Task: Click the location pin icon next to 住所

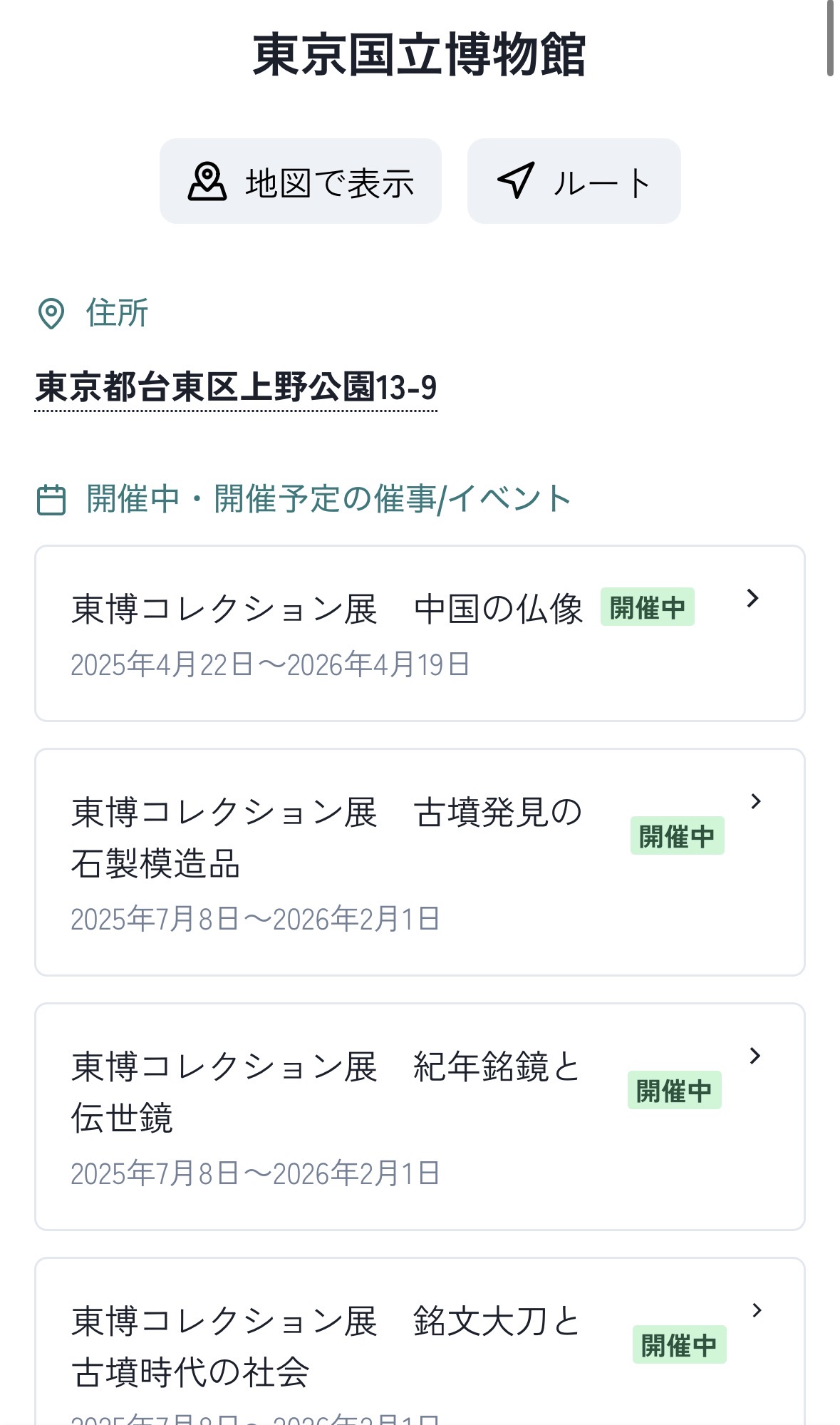Action: (51, 314)
